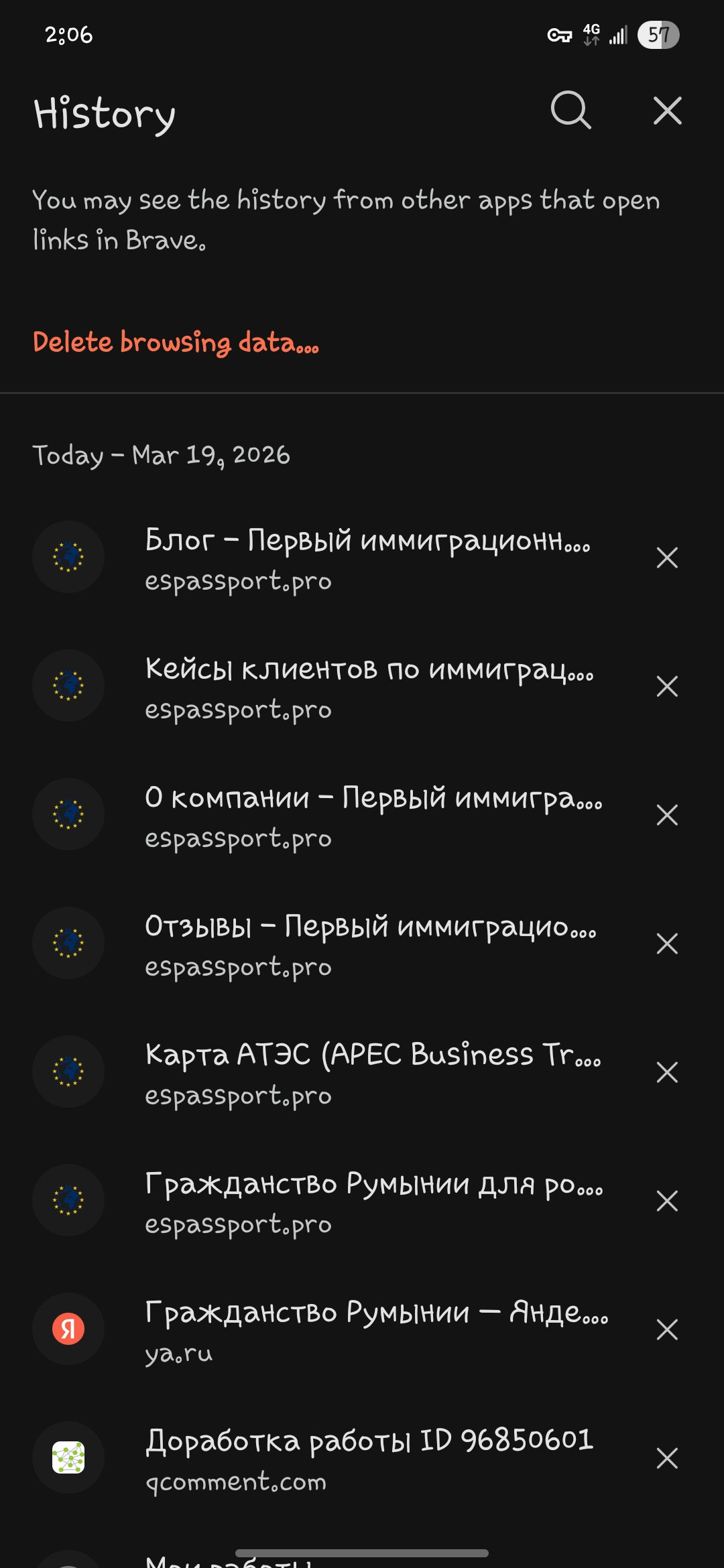724x1568 pixels.
Task: Delete the Отзывы history entry
Action: pyautogui.click(x=667, y=943)
